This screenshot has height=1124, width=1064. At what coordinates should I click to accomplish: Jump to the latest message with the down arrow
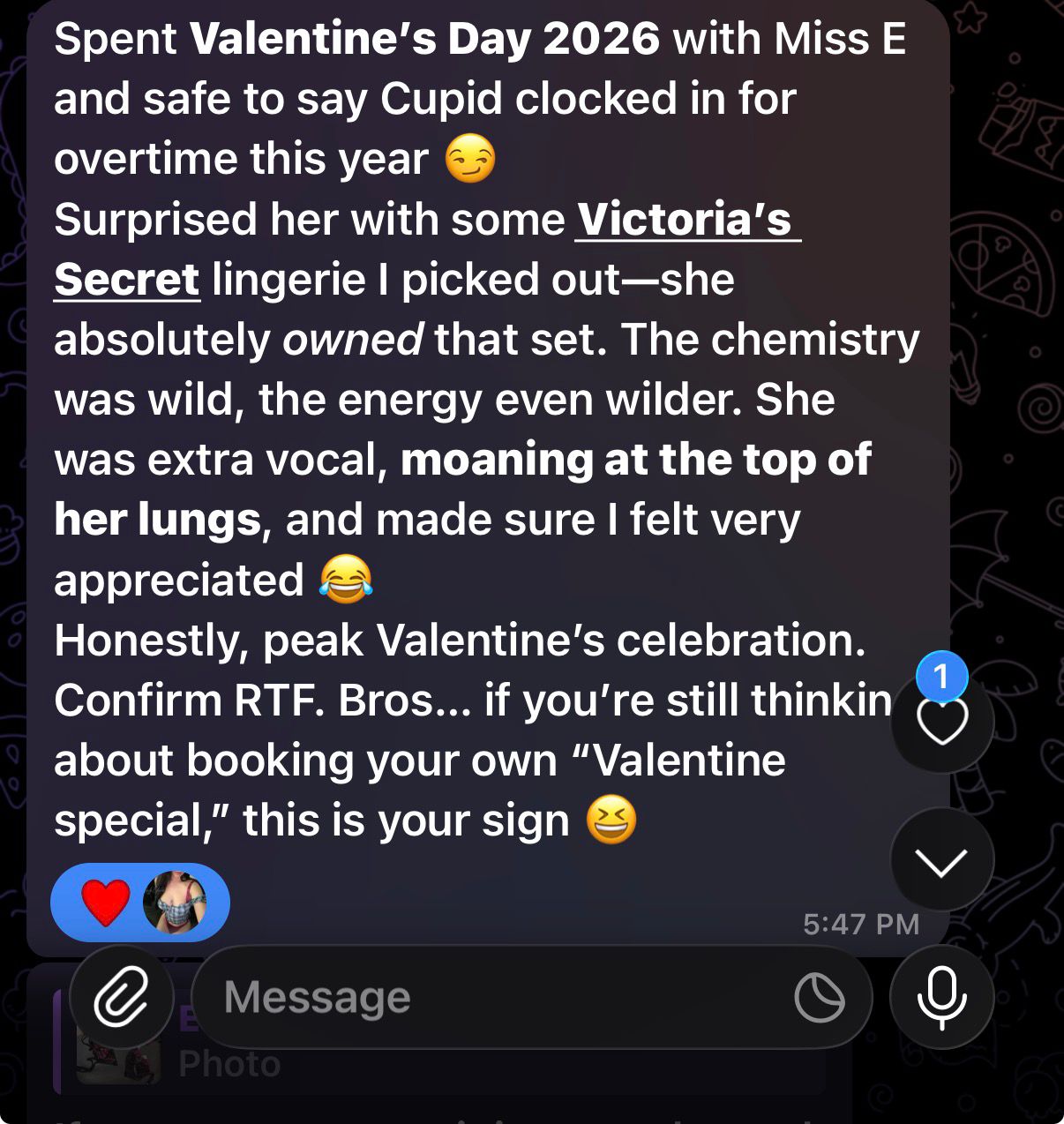pyautogui.click(x=941, y=860)
